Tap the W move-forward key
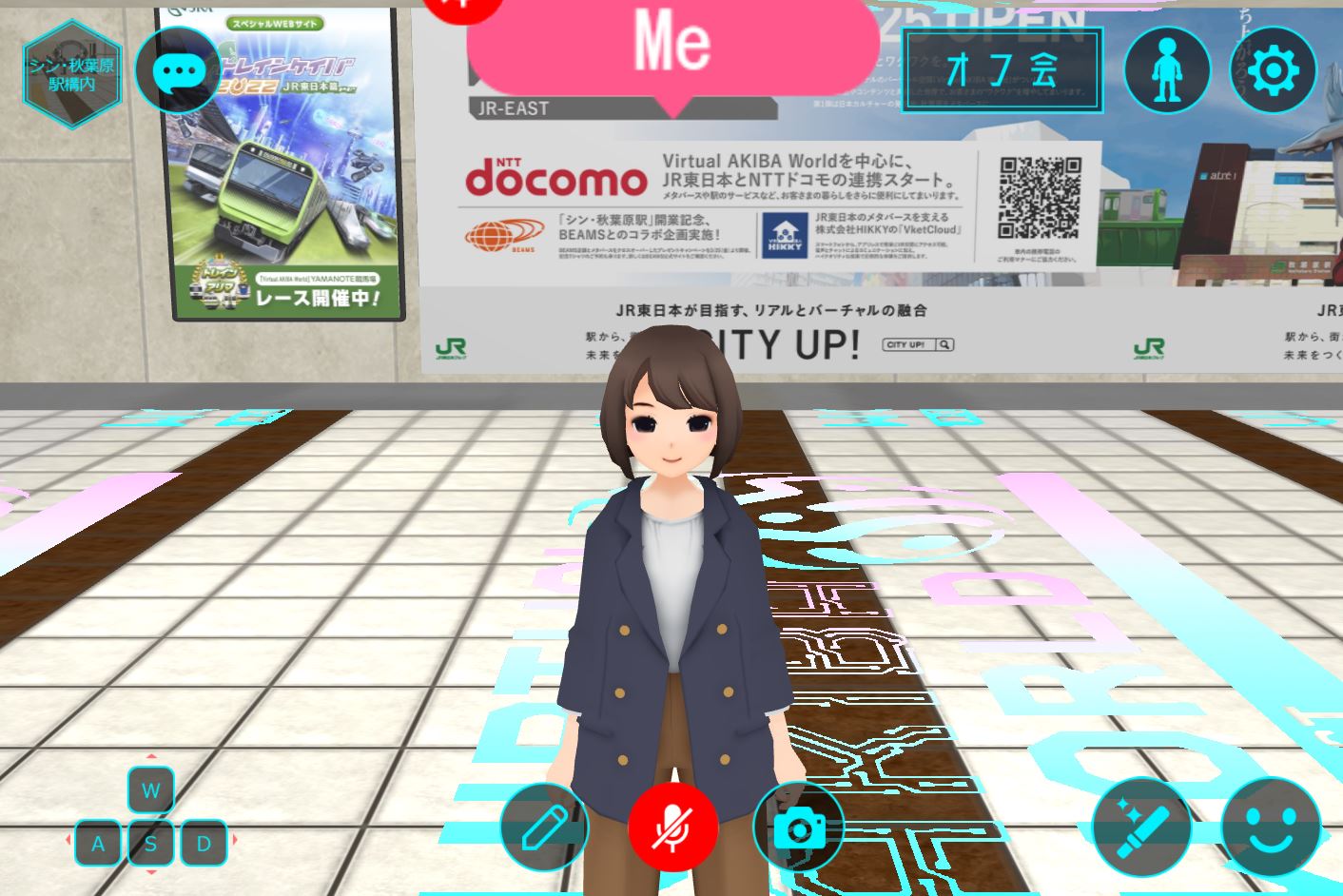The width and height of the screenshot is (1343, 896). (x=150, y=790)
